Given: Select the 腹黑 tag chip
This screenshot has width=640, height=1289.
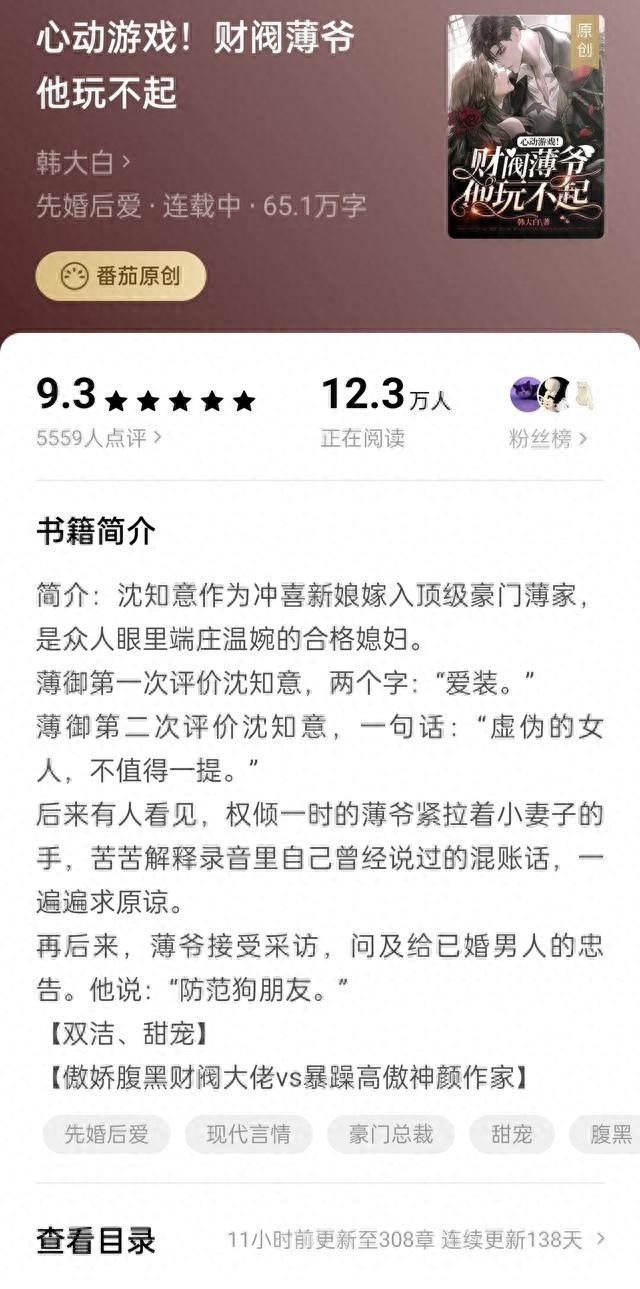Looking at the screenshot, I should pyautogui.click(x=610, y=1134).
